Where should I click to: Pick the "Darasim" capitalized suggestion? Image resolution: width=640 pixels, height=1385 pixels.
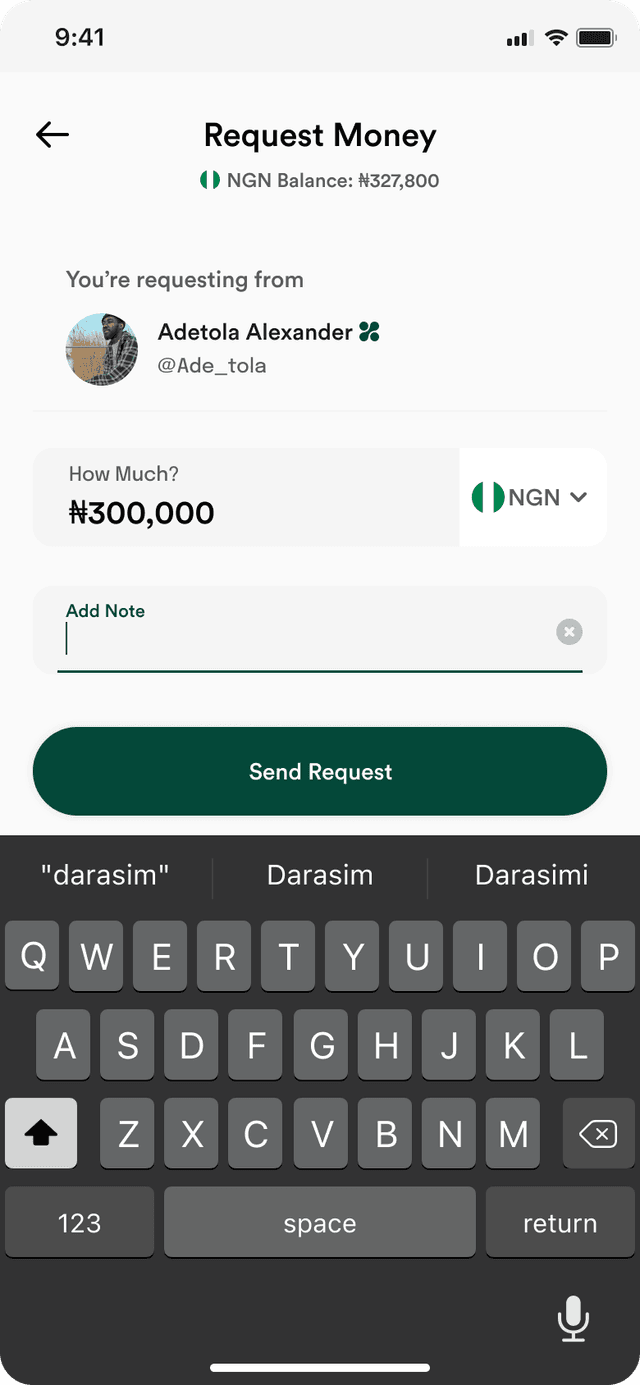point(320,875)
